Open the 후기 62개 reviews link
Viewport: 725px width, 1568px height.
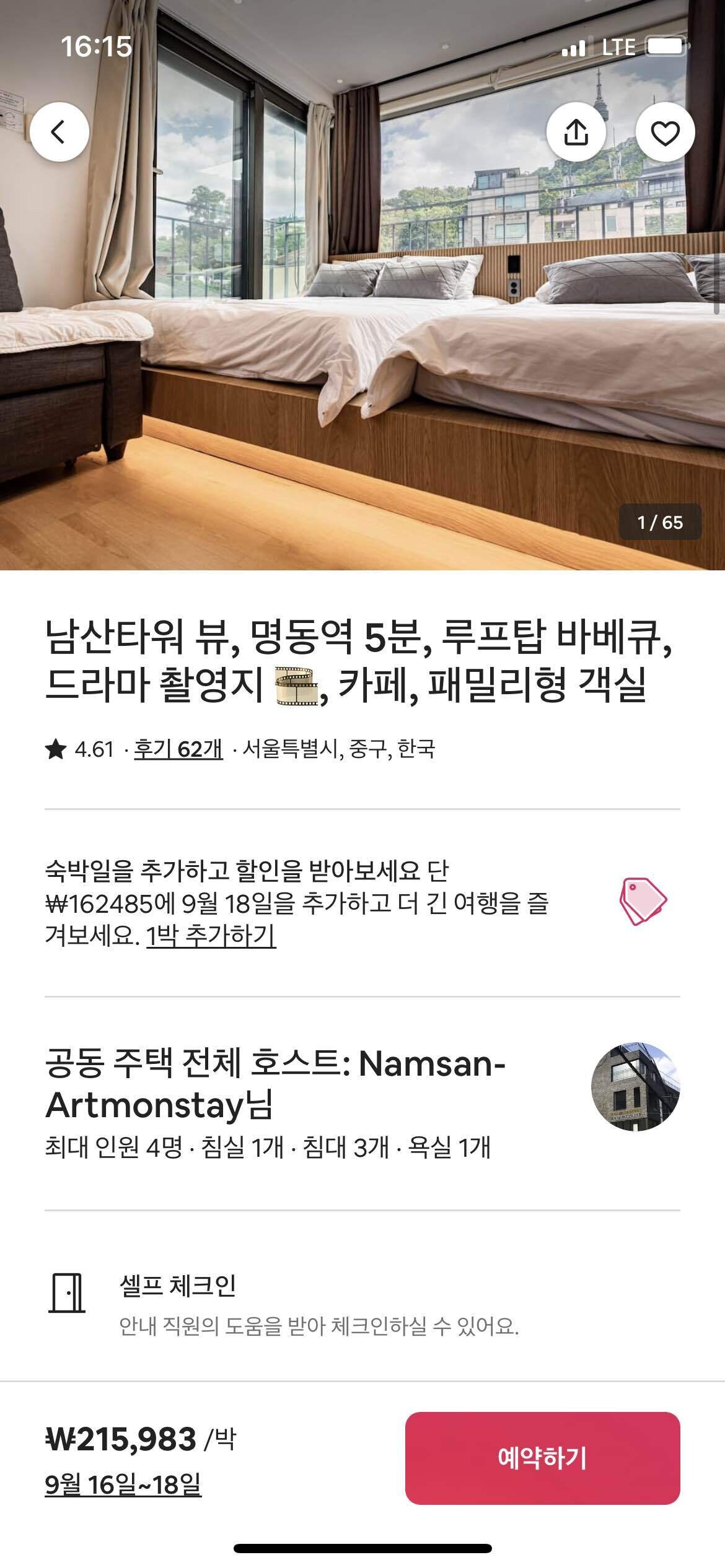tap(178, 749)
